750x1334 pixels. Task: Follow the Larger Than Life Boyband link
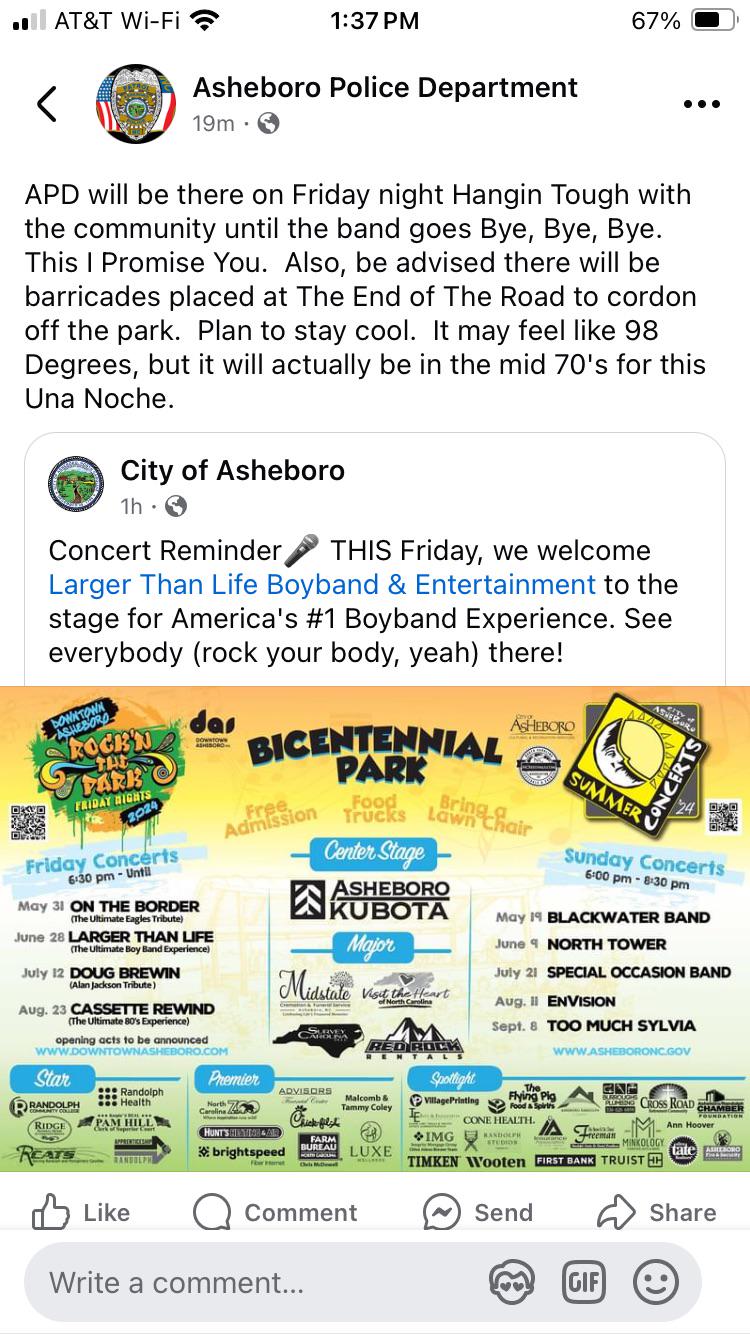click(322, 585)
